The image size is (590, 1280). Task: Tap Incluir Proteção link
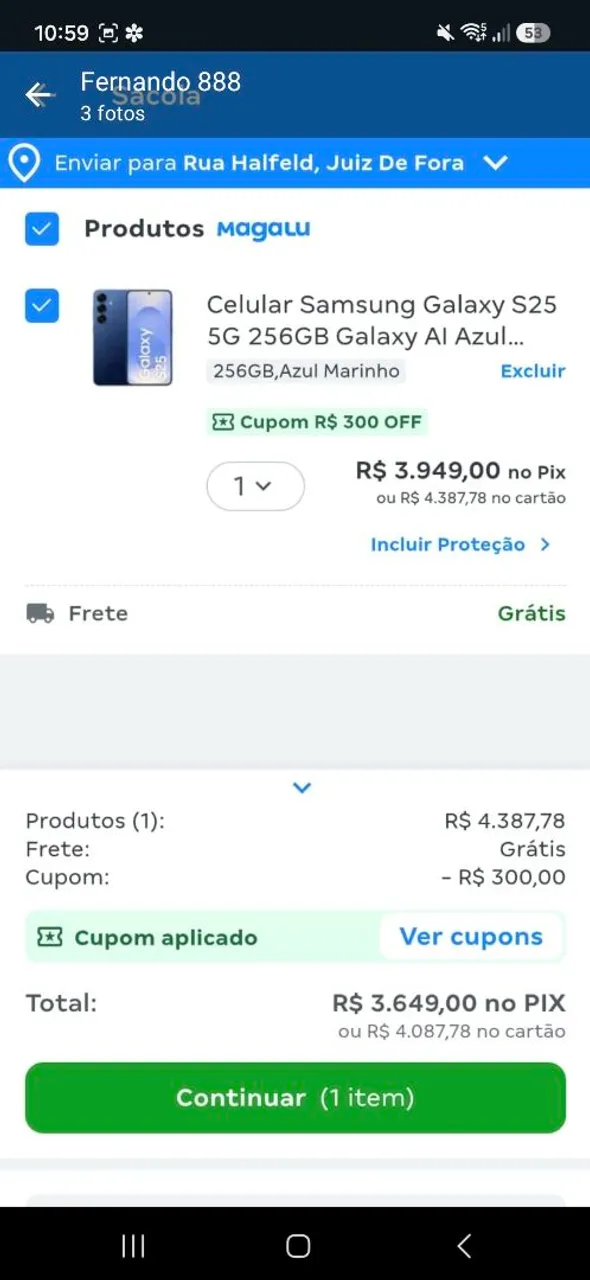[460, 544]
